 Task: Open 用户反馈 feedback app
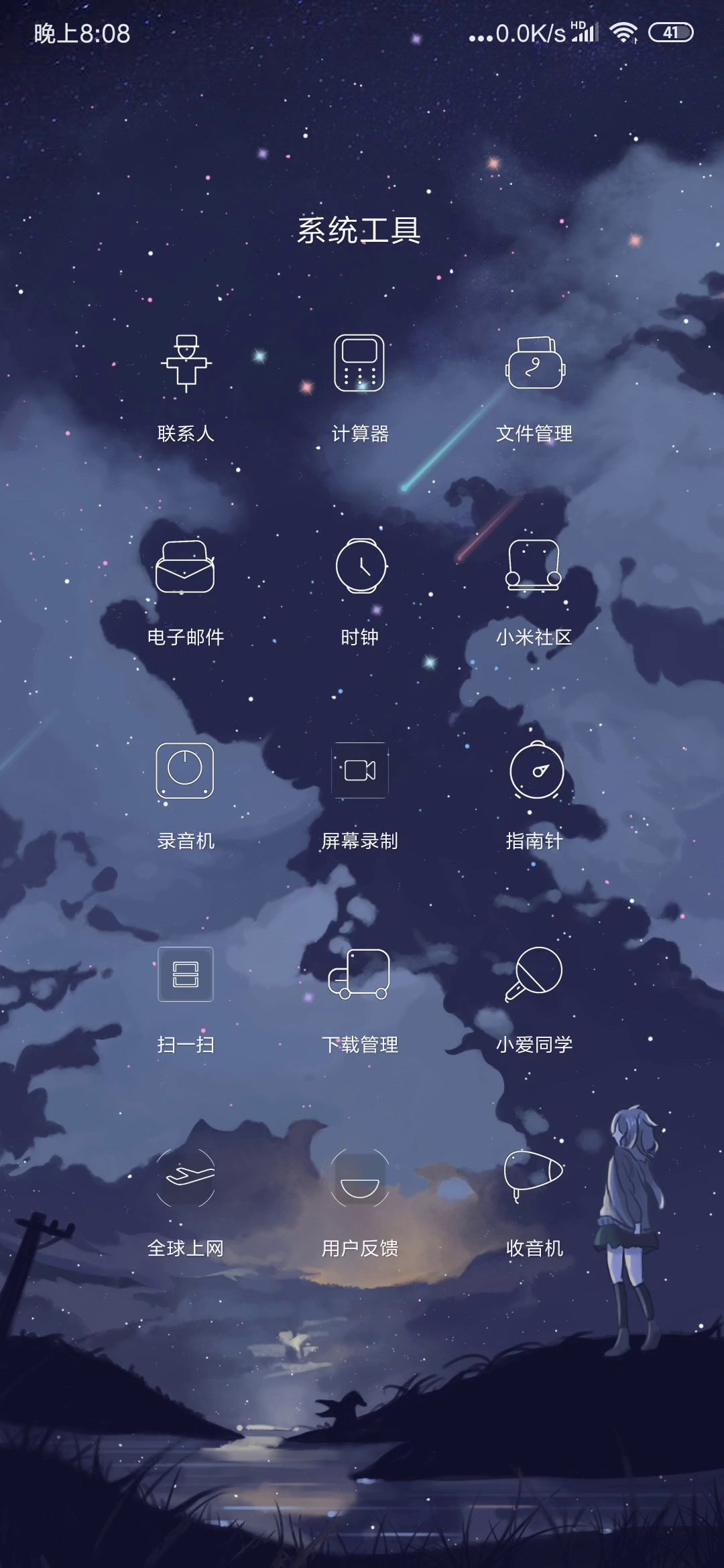coord(360,1177)
